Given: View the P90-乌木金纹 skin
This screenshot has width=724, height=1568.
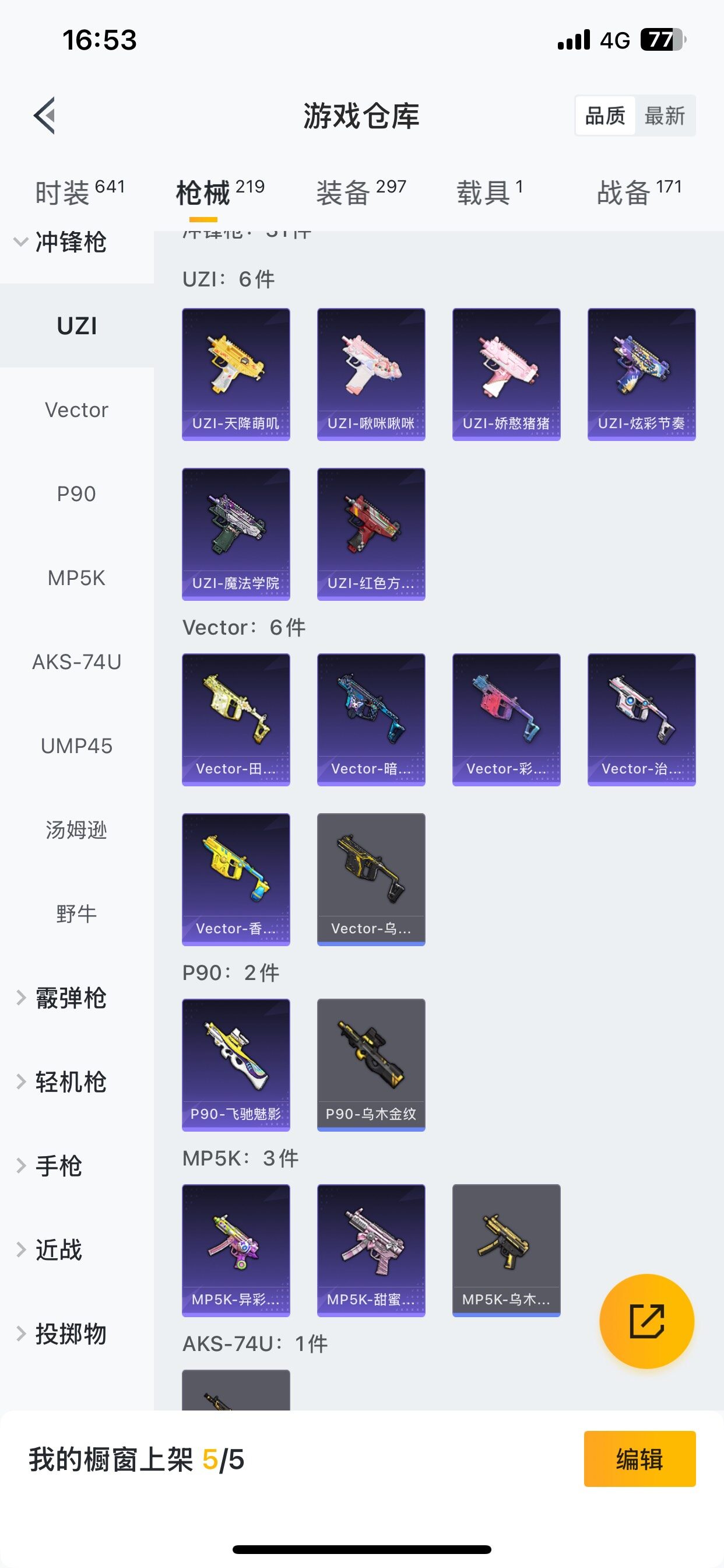Looking at the screenshot, I should (x=371, y=1065).
